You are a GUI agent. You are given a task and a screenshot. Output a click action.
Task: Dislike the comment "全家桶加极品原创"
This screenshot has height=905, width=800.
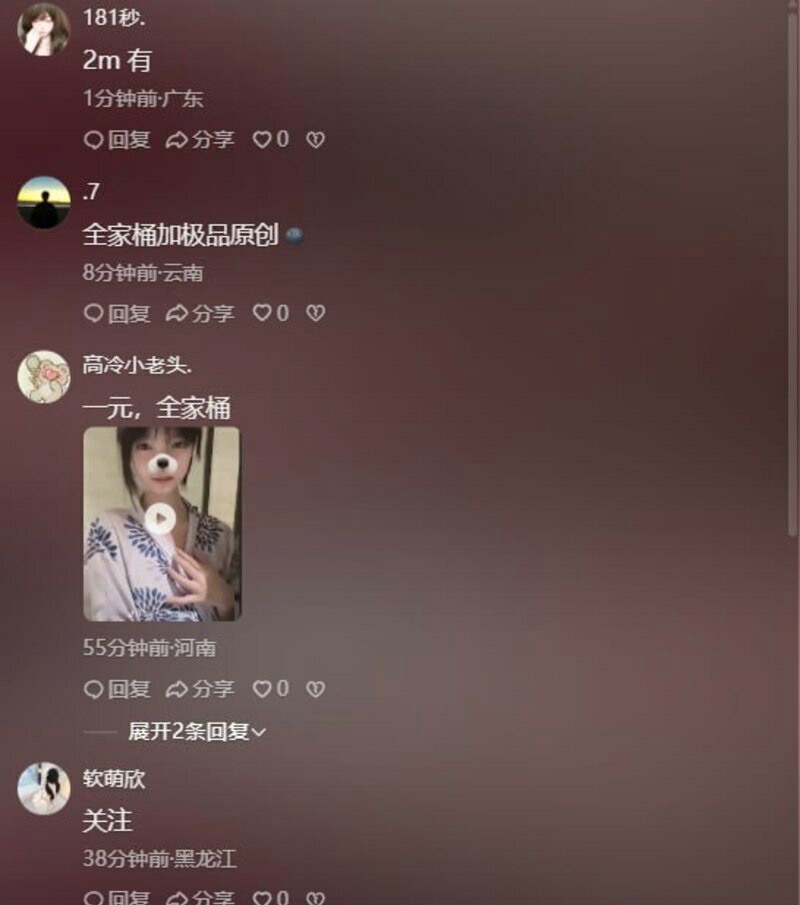click(315, 314)
